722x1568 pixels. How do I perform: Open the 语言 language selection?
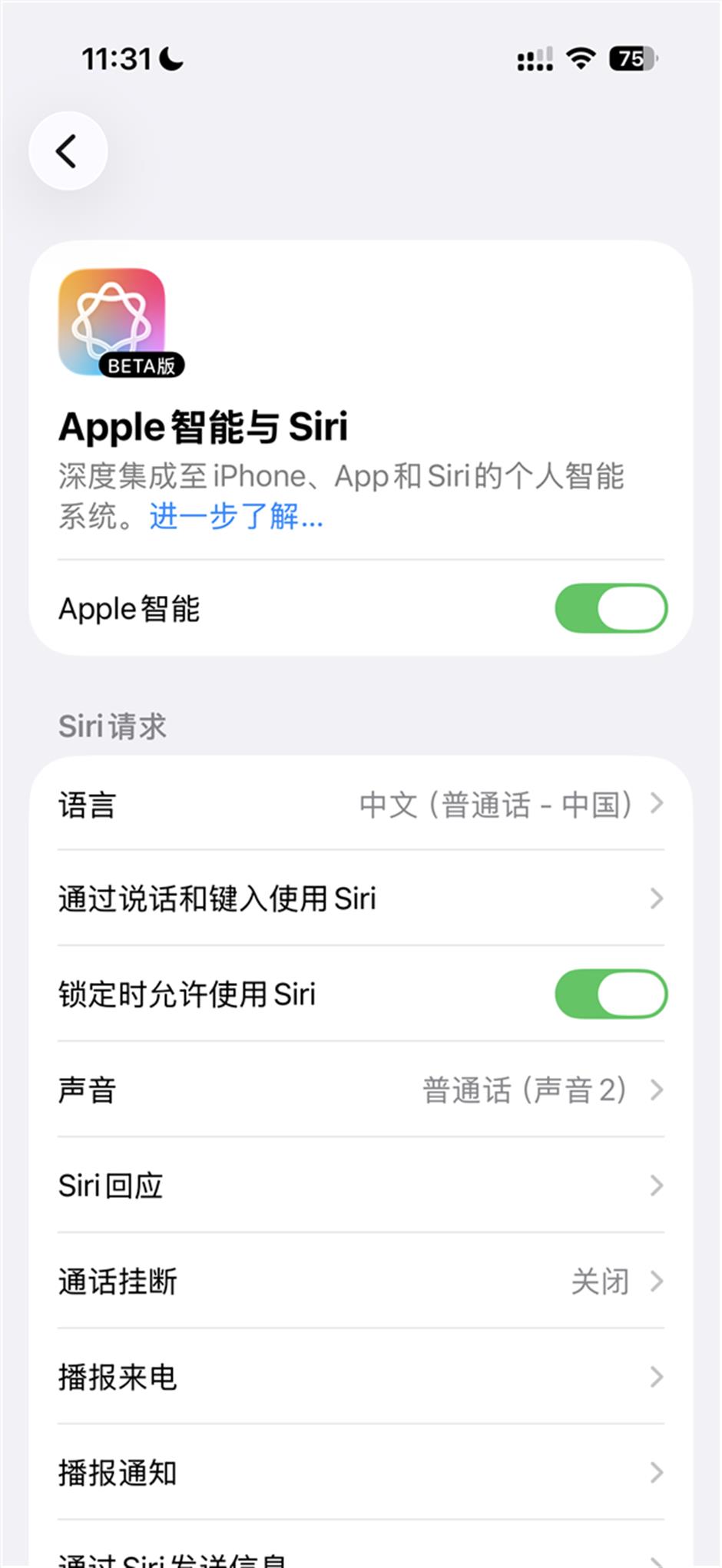(x=361, y=803)
